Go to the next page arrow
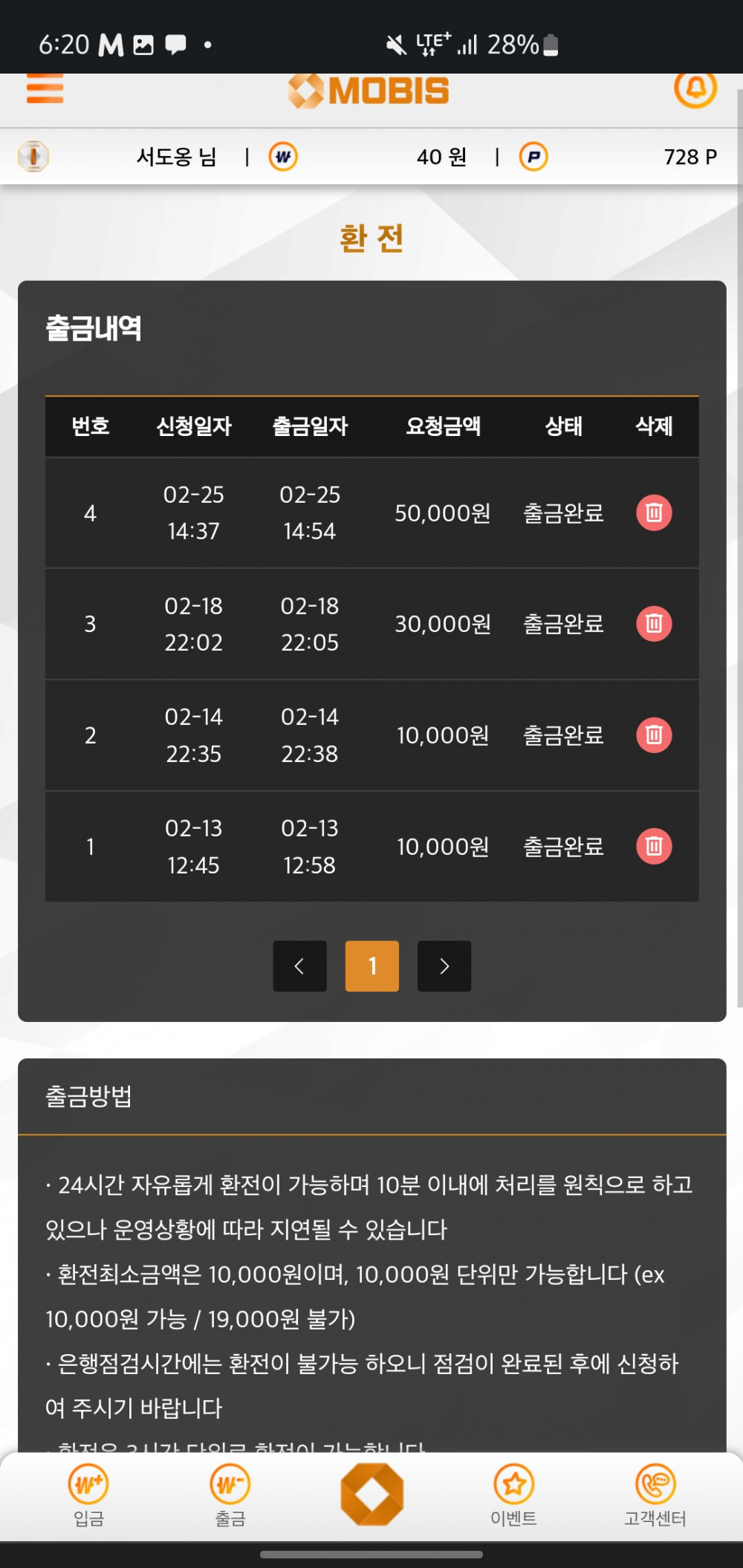This screenshot has height=1568, width=743. [444, 966]
